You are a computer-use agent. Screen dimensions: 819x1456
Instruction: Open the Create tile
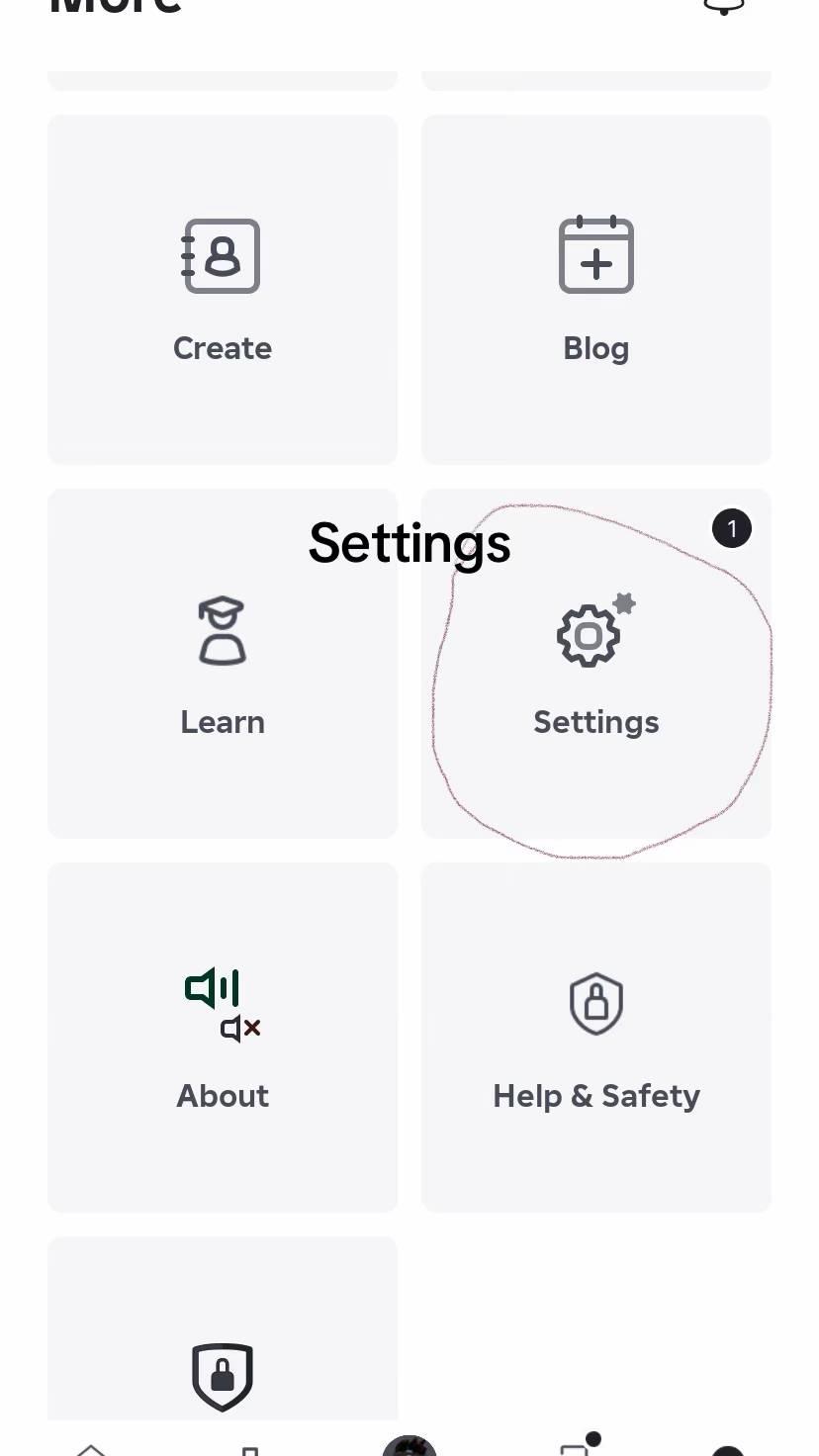223,290
